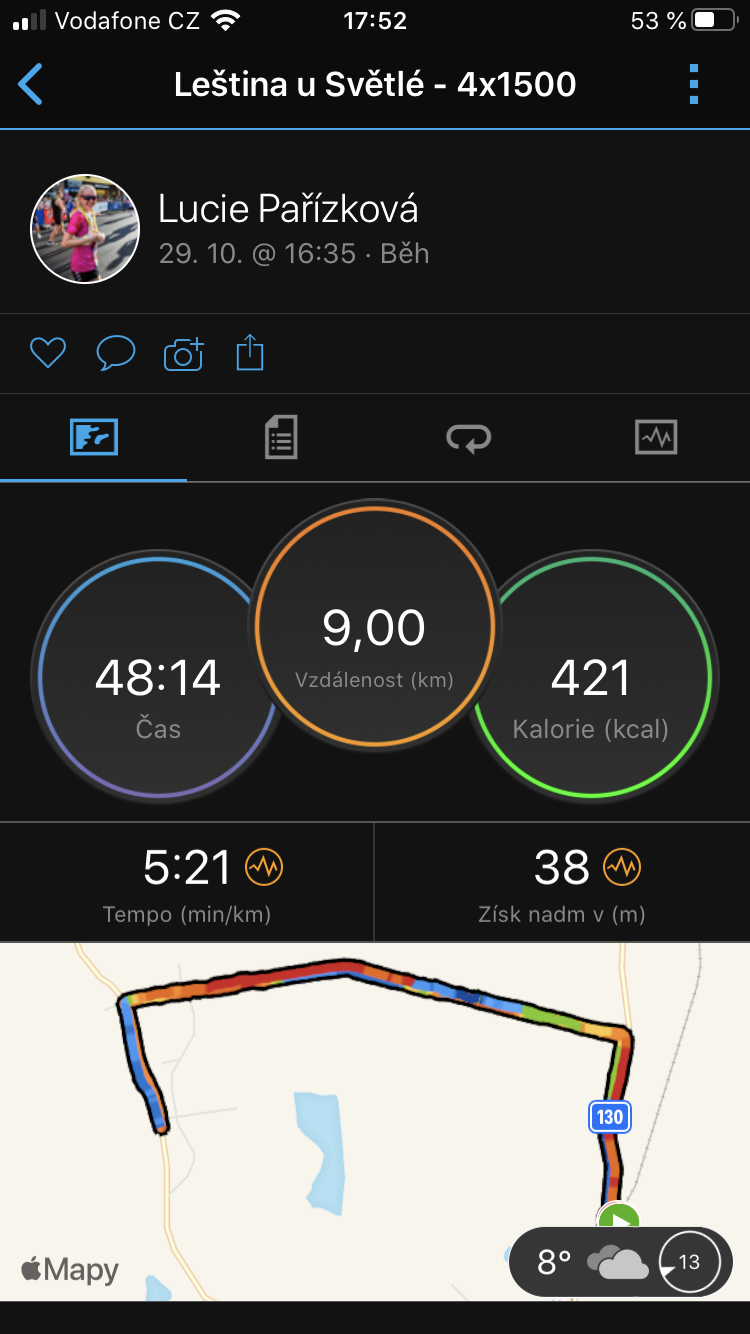
Task: Add a photo with the camera icon
Action: coord(183,353)
